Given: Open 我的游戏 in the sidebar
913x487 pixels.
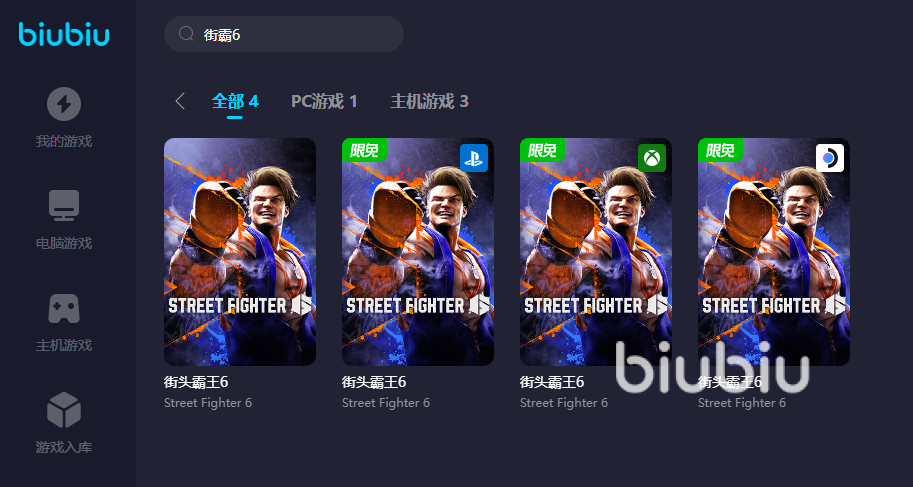Looking at the screenshot, I should coord(64,118).
